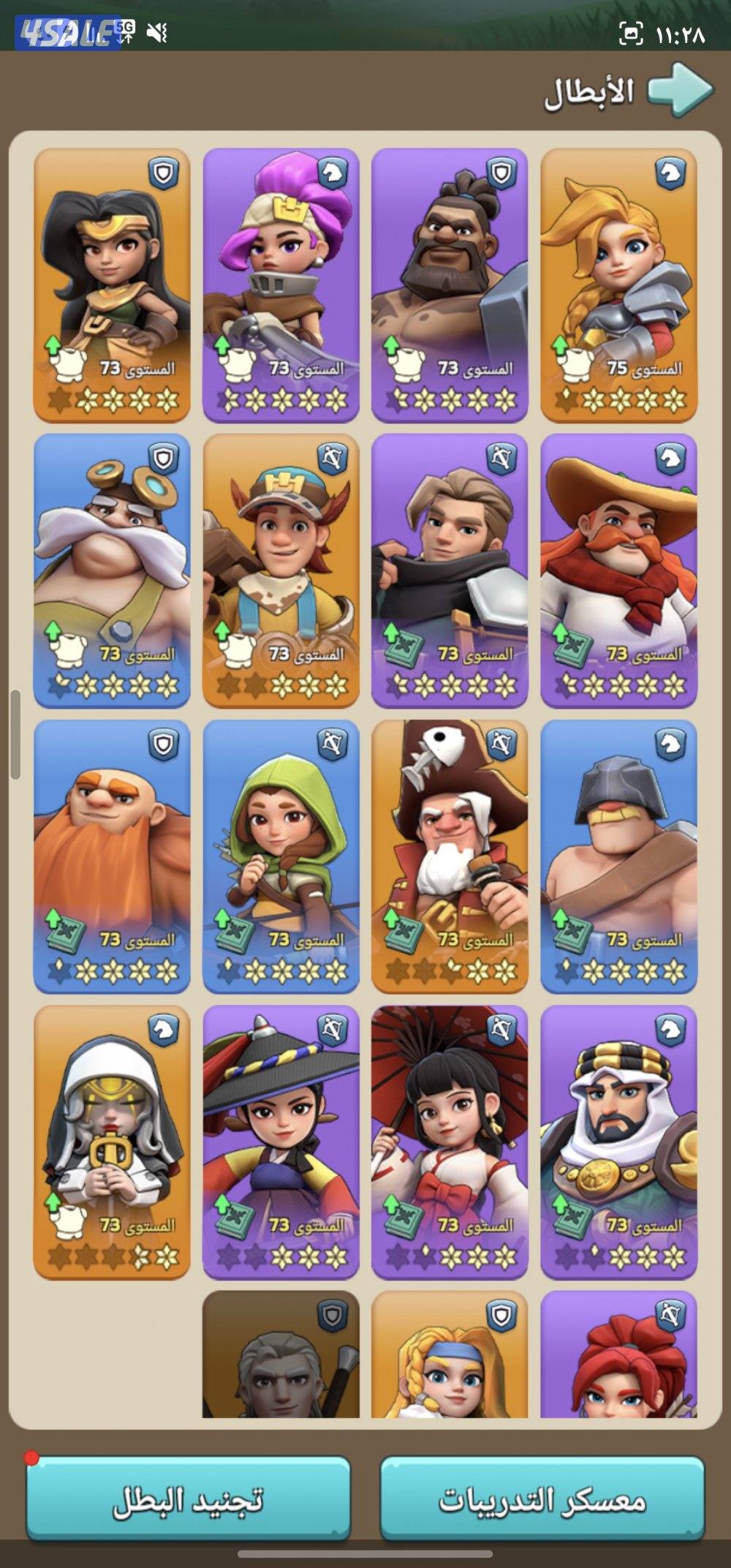Viewport: 731px width, 1568px height.
Task: Tap the back arrow next to الأبطال
Action: pyautogui.click(x=680, y=89)
